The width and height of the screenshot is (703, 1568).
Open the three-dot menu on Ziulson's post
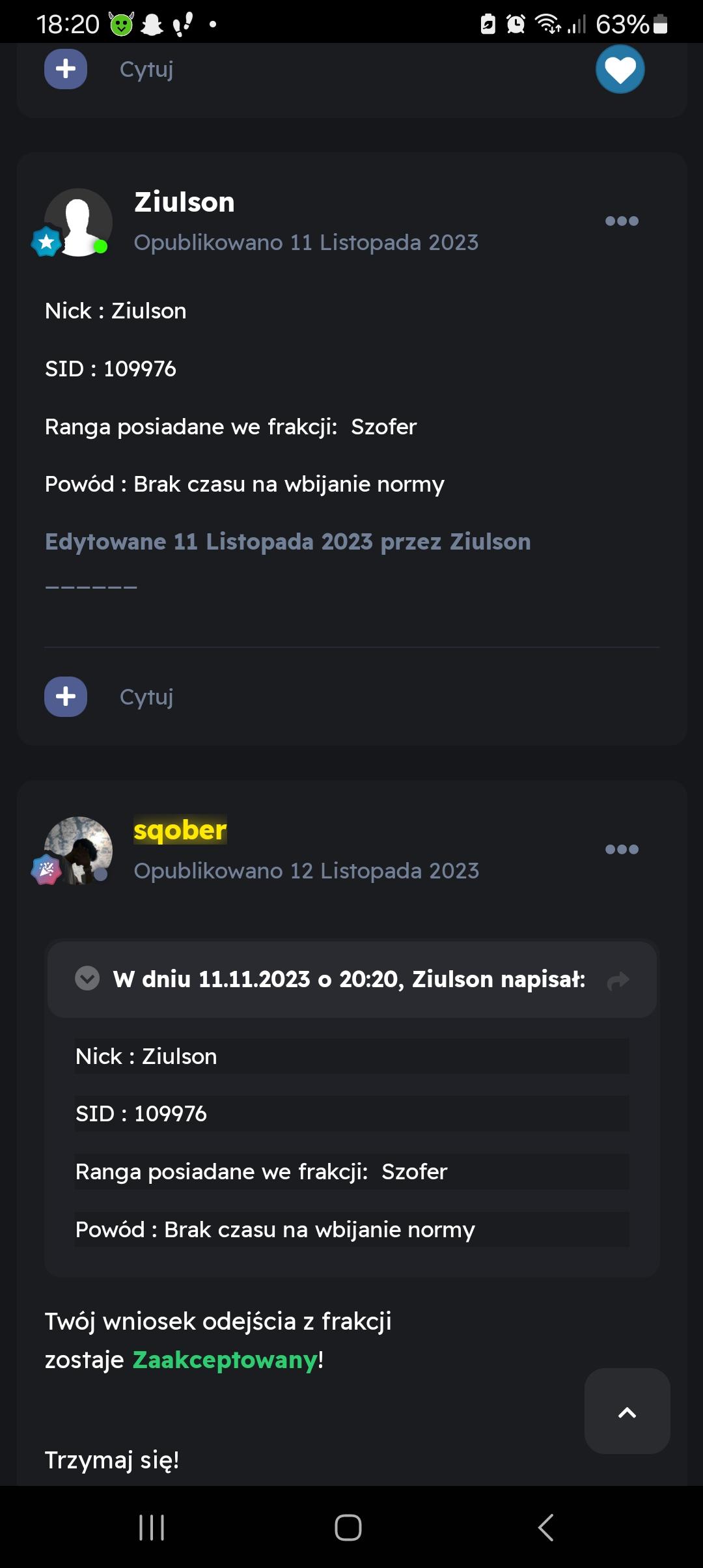(622, 221)
